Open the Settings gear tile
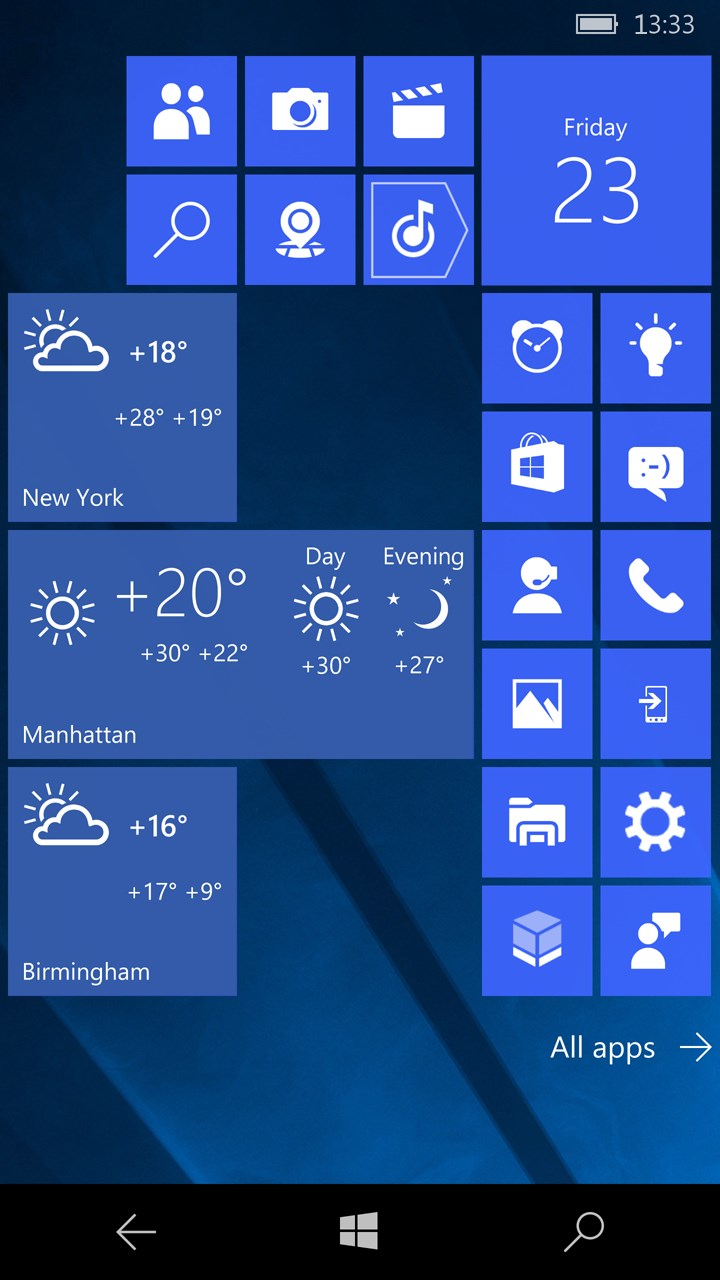The image size is (720, 1280). click(655, 822)
